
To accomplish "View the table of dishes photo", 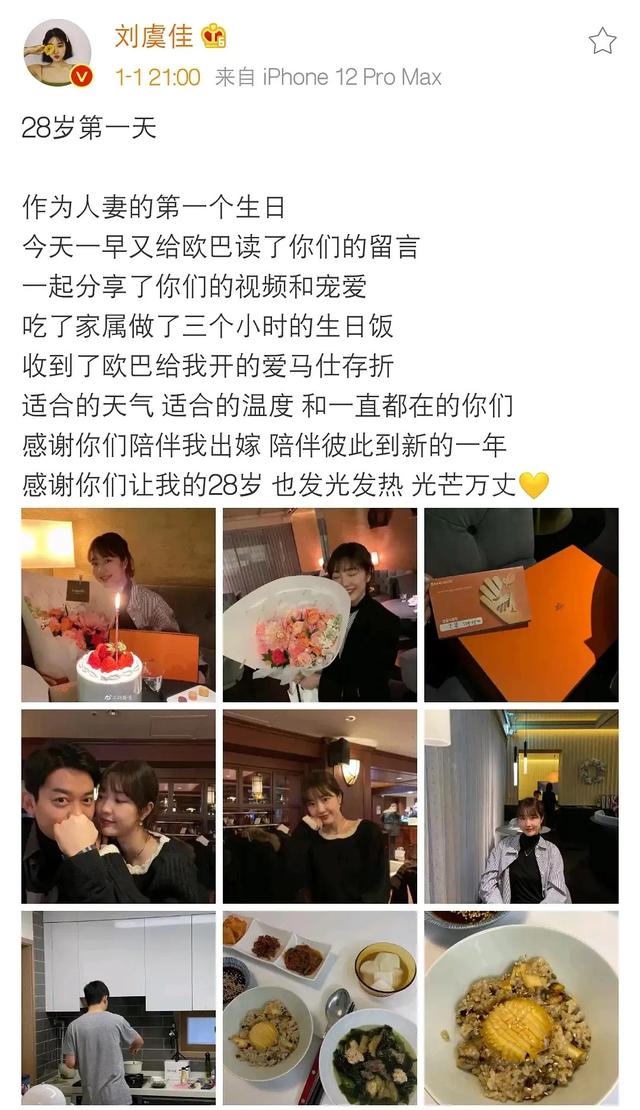I will (320, 1007).
